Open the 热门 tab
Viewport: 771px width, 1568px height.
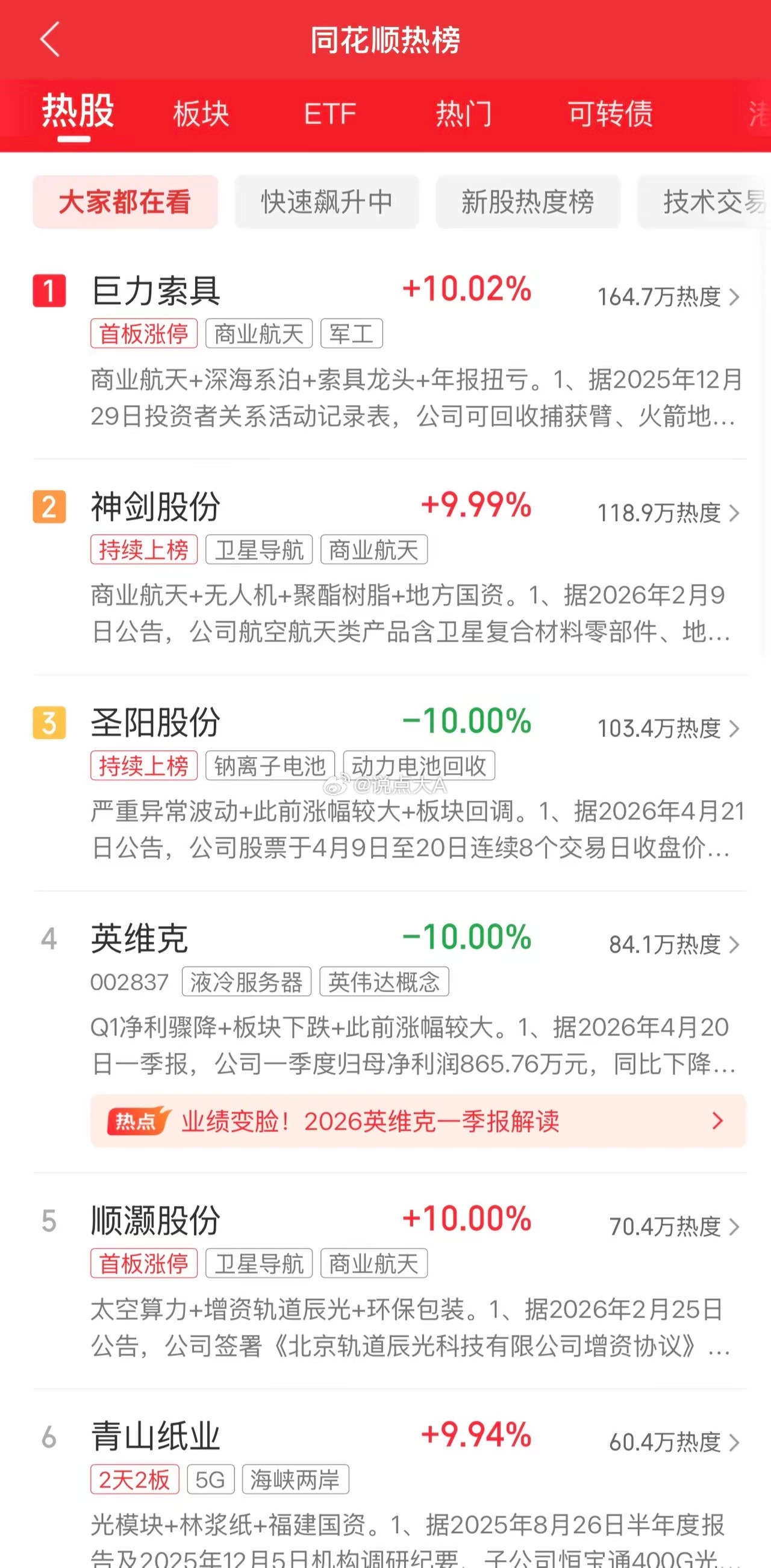465,113
